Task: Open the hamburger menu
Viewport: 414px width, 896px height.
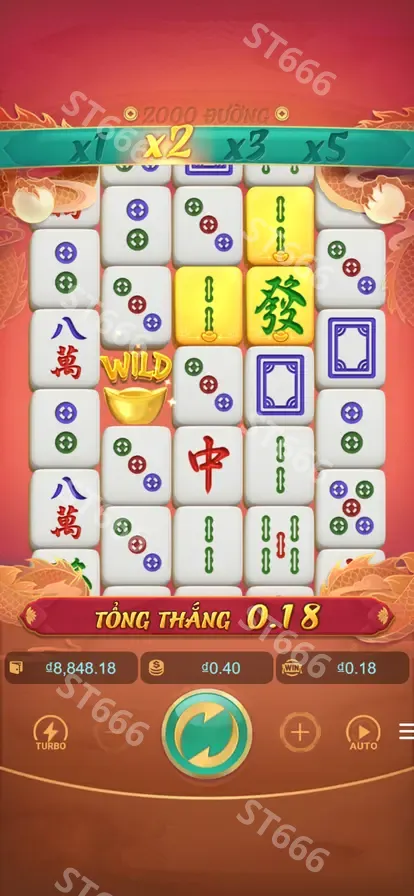Action: point(407,731)
